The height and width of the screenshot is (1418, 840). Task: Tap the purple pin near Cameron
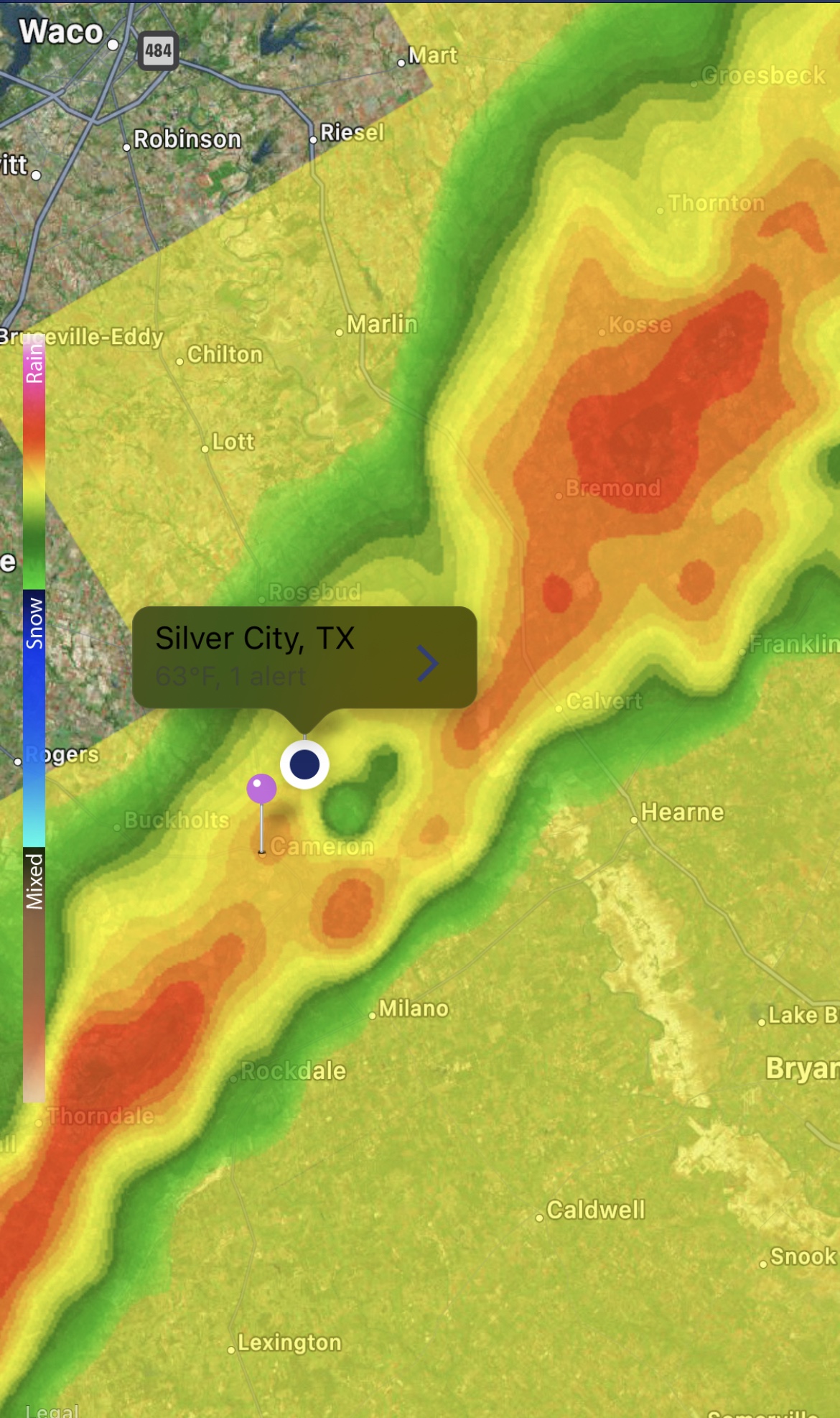click(261, 789)
